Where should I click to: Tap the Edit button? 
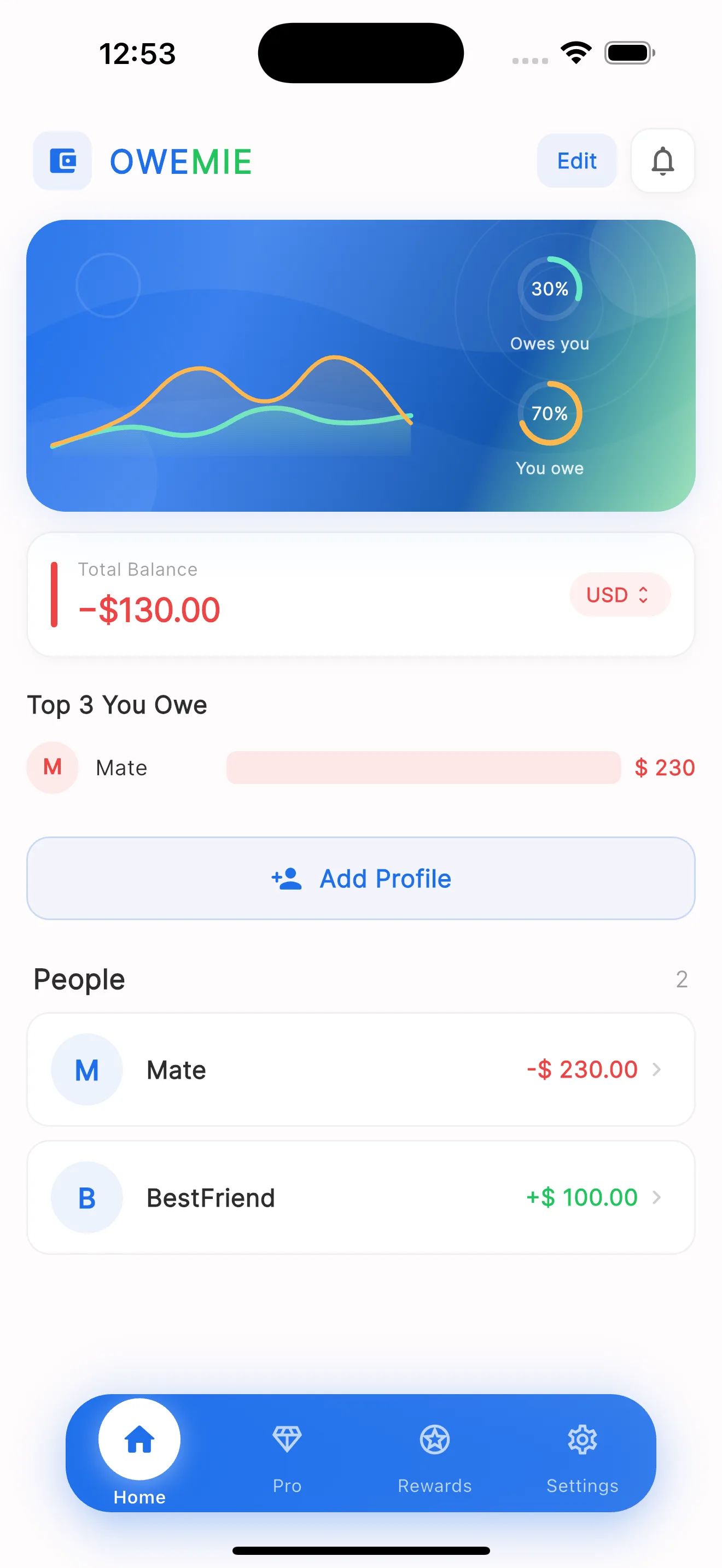tap(577, 161)
